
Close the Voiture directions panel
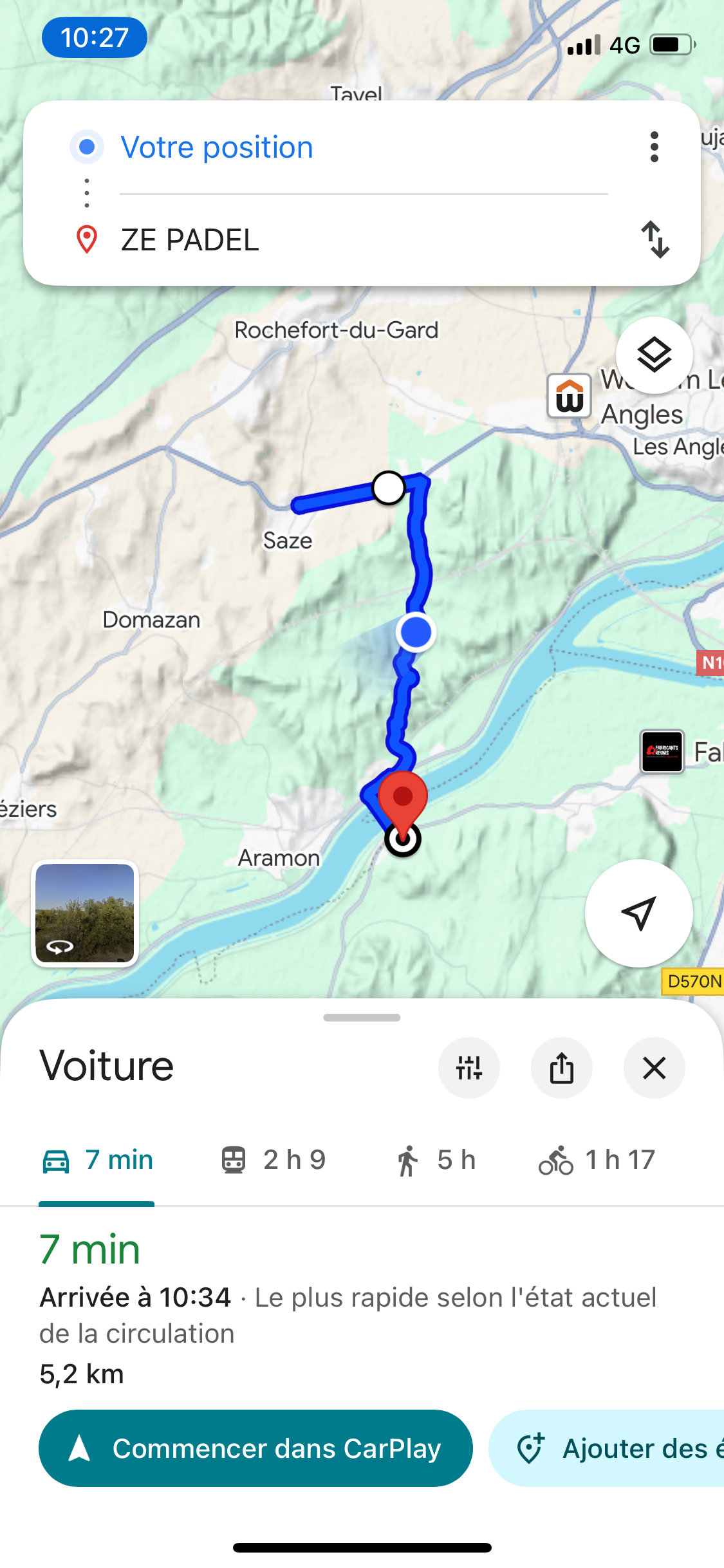point(654,1068)
